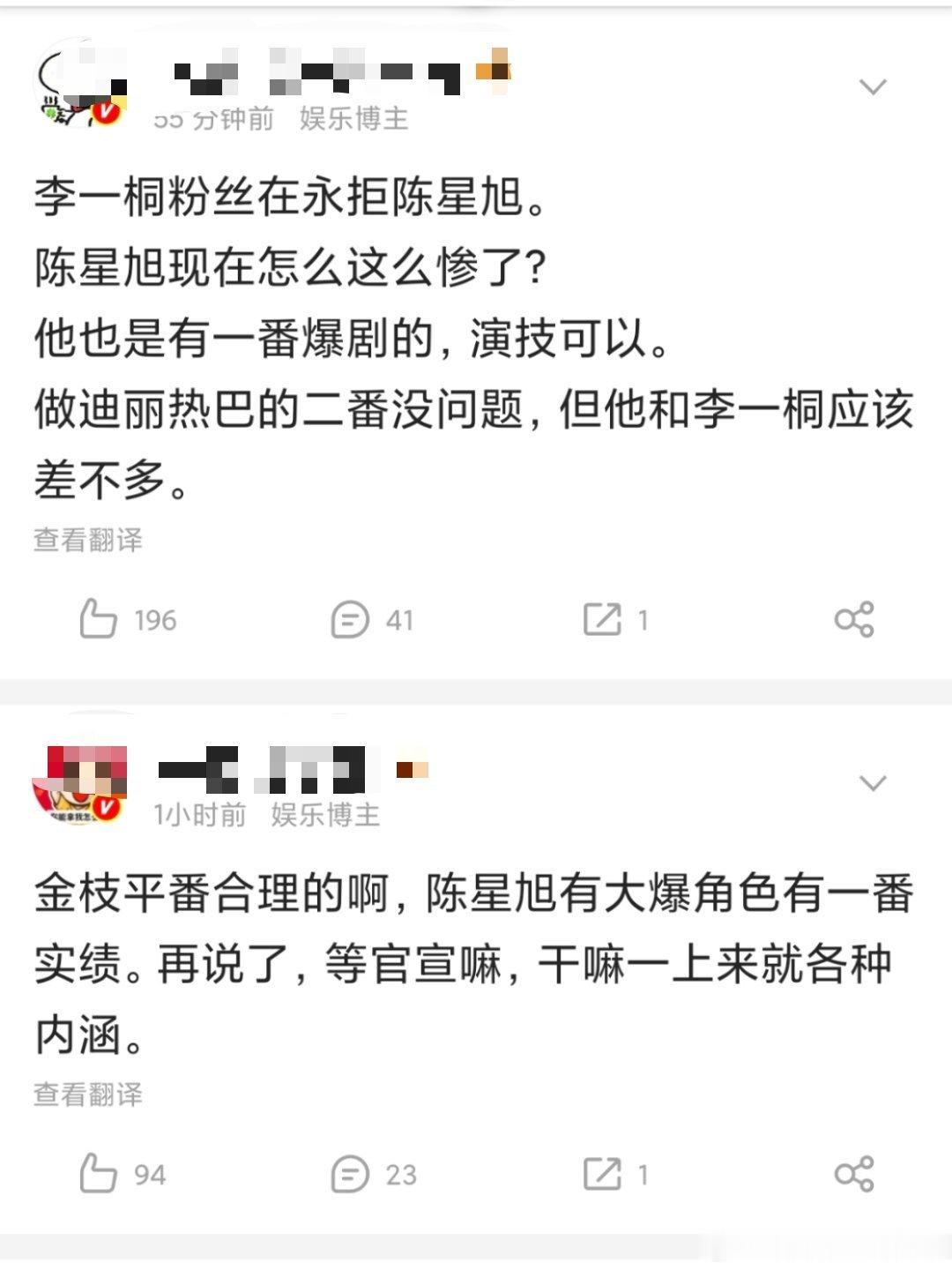Toggle the like count 196 on first post
Screen dimensions: 952x1270
[157, 620]
